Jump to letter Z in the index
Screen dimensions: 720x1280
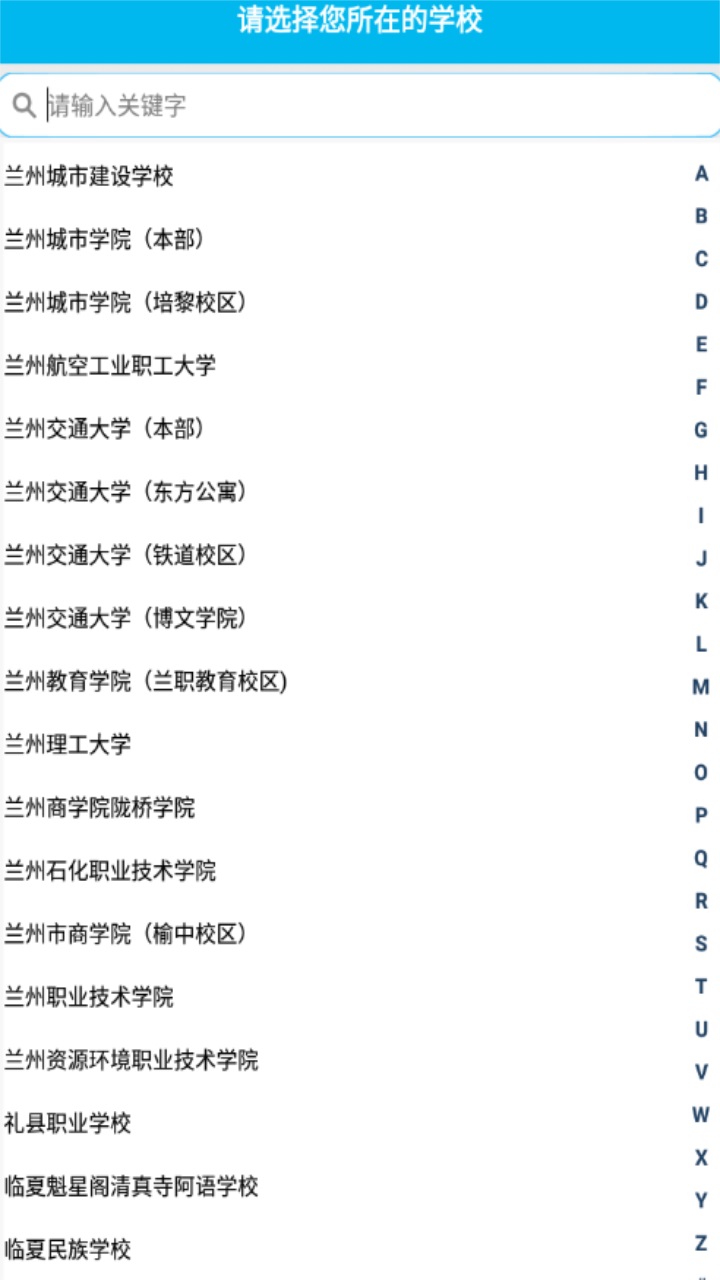point(701,1243)
